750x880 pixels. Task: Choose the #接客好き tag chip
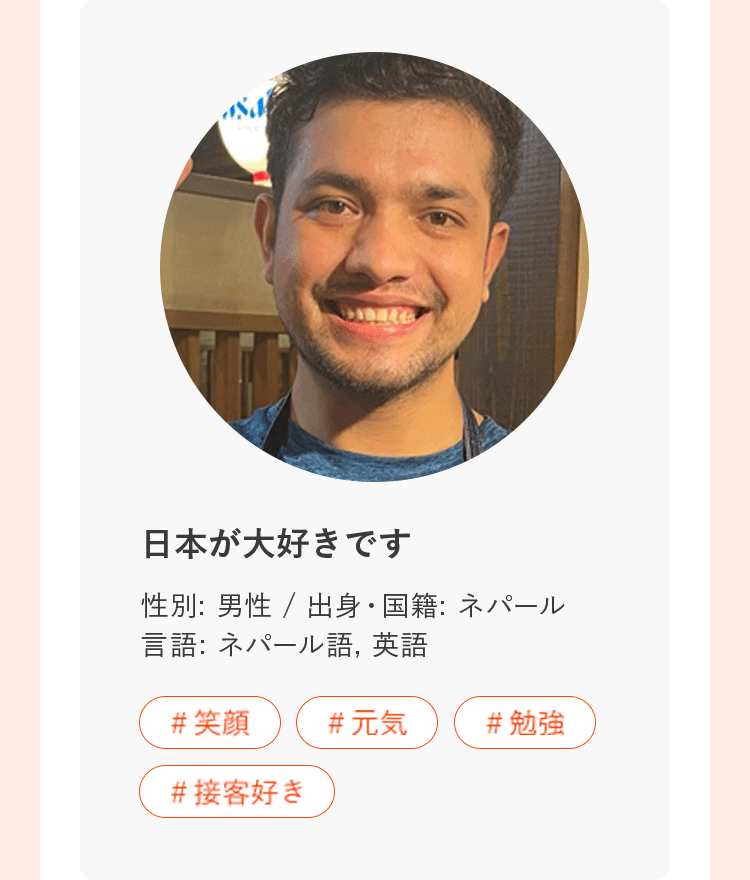(237, 792)
